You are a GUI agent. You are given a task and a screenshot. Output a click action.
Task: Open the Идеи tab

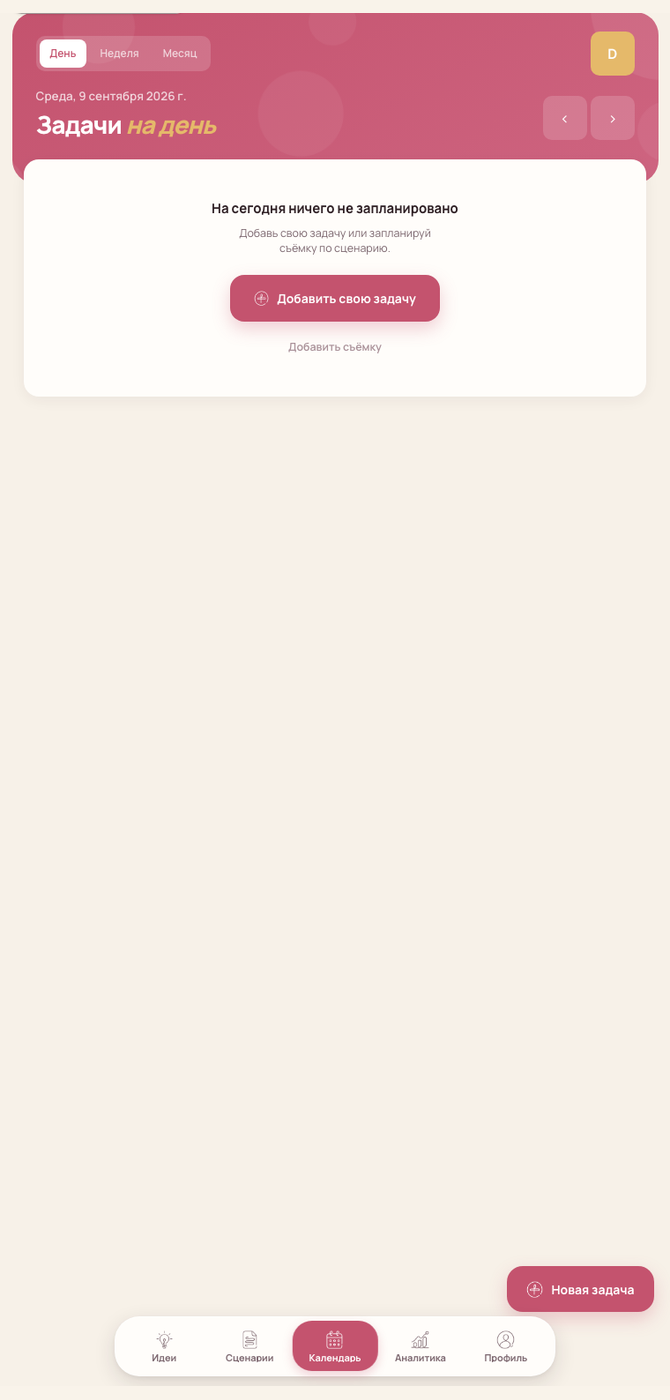click(x=164, y=1346)
